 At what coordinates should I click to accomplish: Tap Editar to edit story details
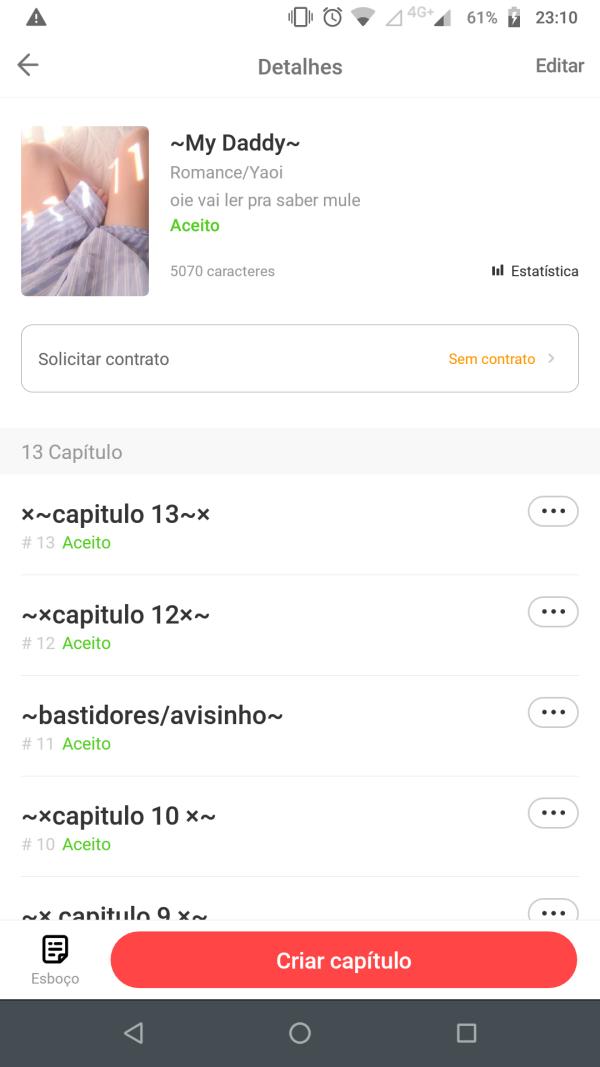[x=559, y=66]
